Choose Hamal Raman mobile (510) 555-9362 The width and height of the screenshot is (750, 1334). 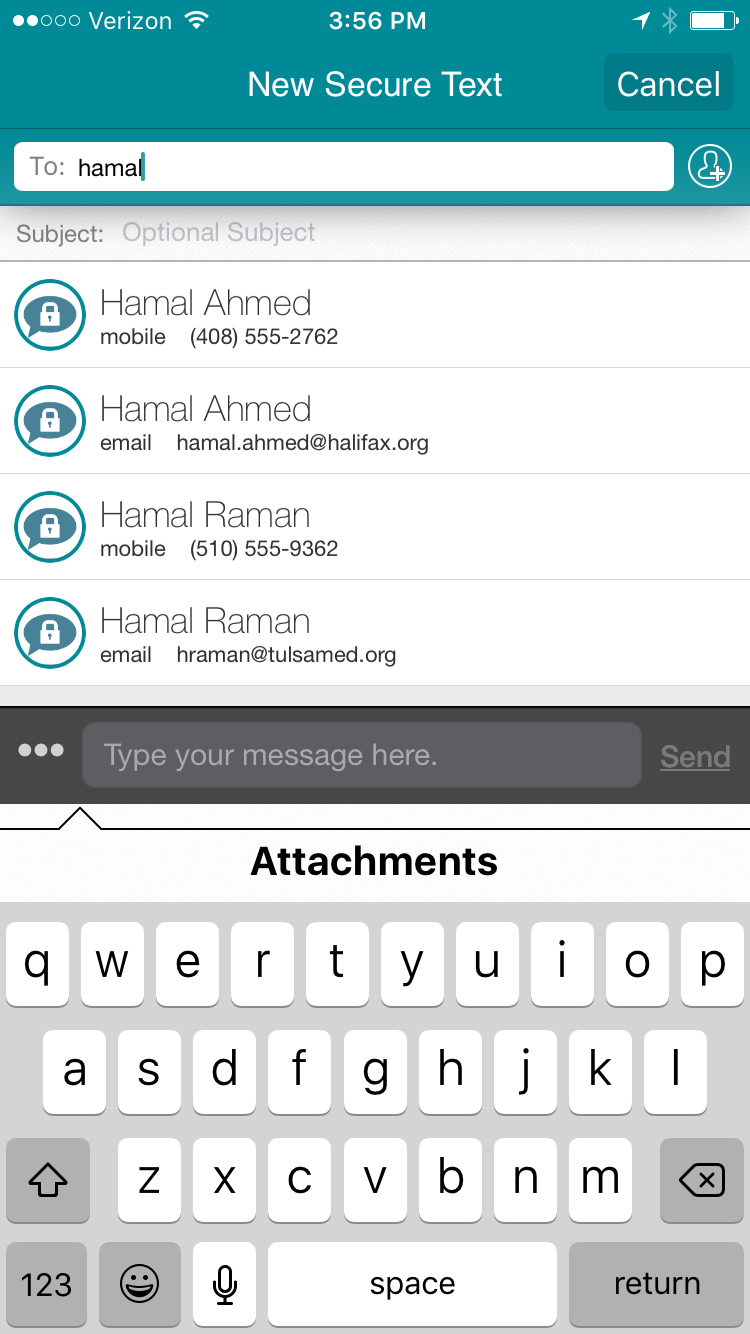[x=375, y=527]
